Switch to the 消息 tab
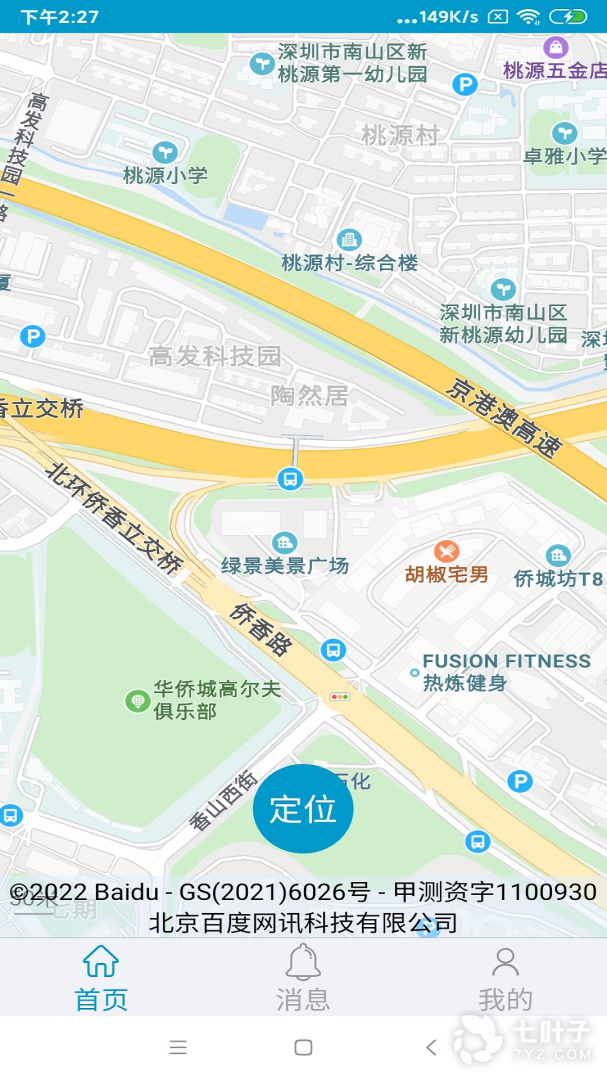 click(x=303, y=978)
